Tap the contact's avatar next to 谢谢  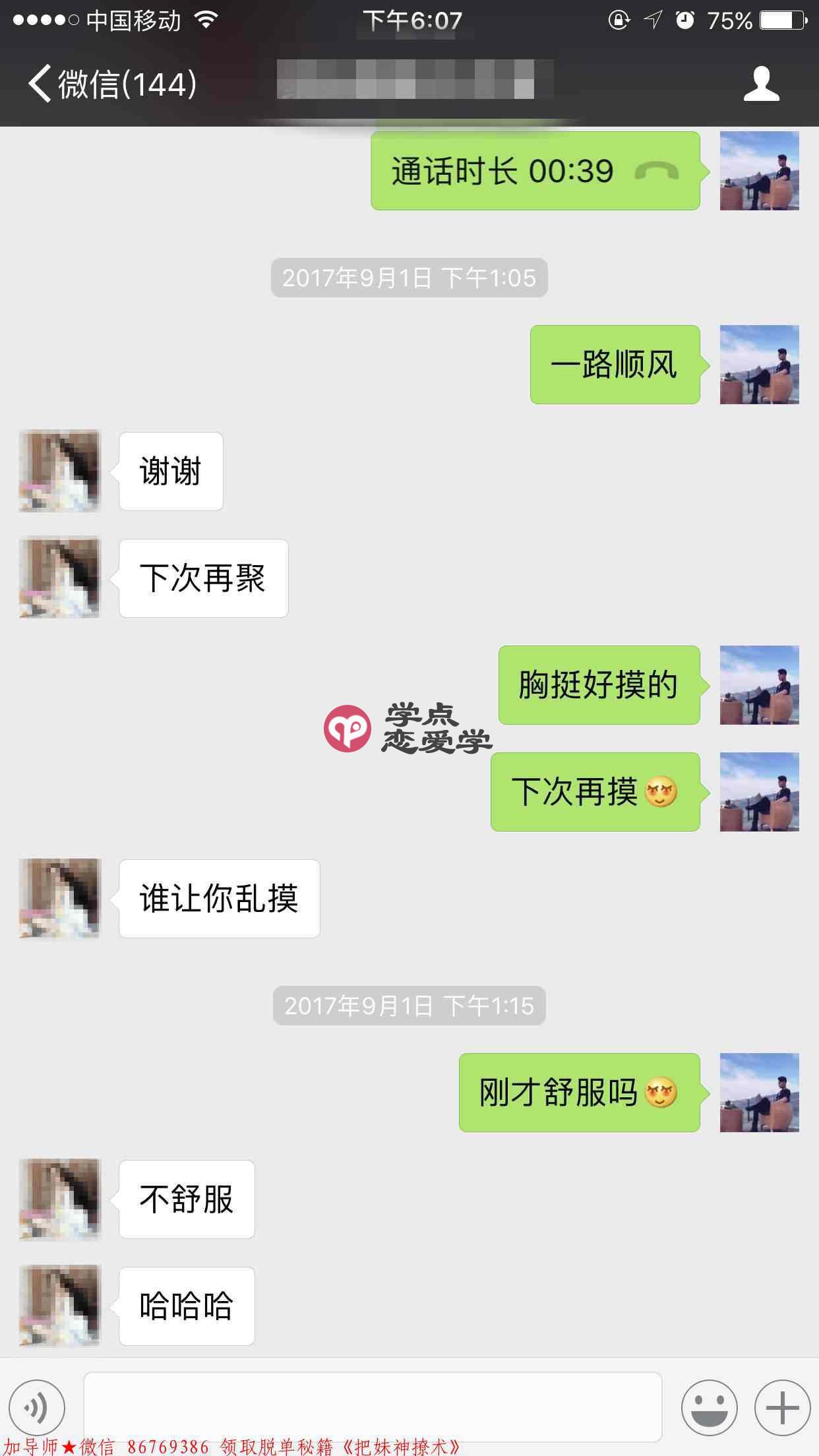point(59,470)
